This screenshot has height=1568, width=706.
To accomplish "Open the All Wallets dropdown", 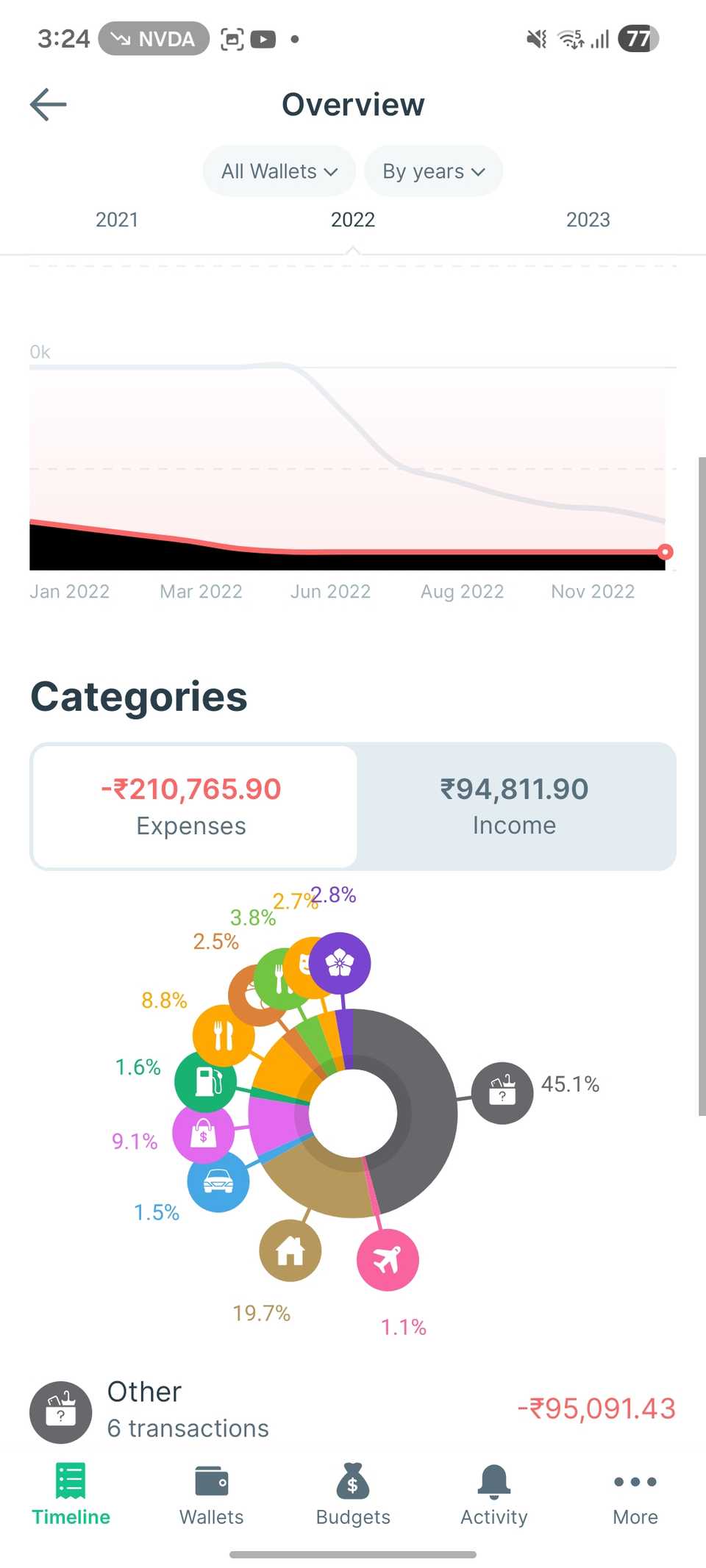I will click(x=278, y=171).
